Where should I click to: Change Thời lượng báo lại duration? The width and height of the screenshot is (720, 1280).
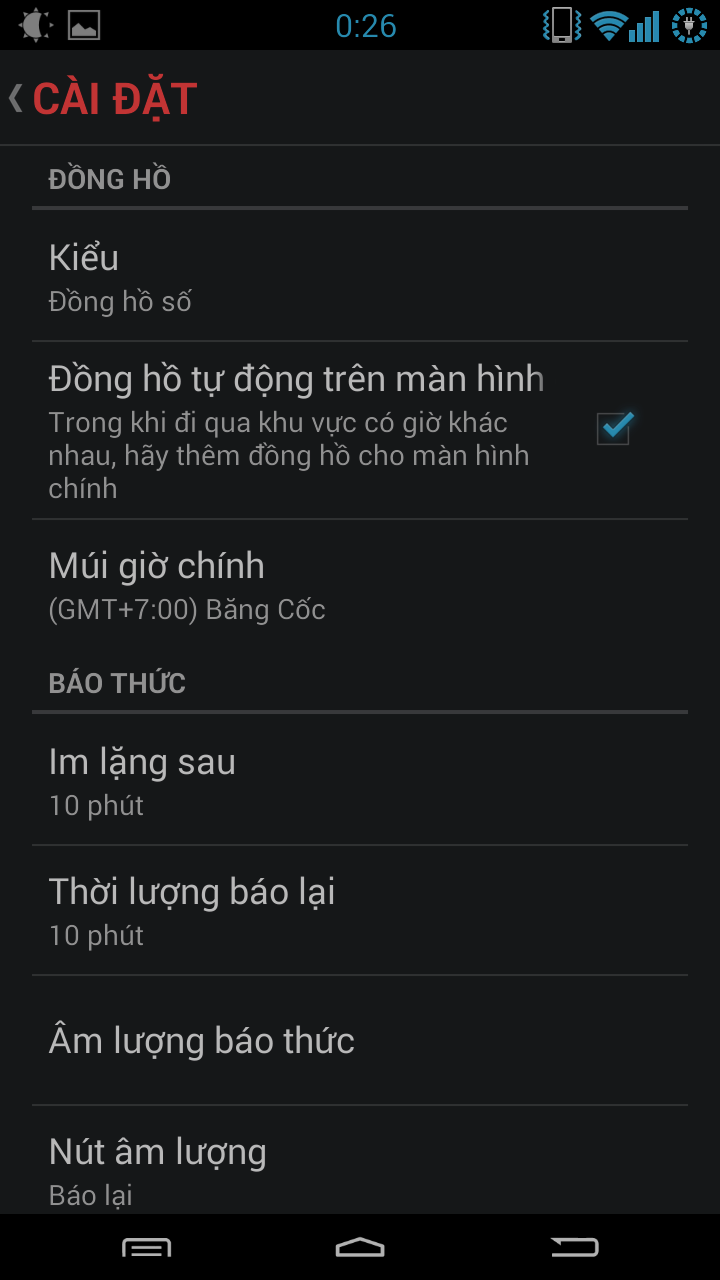(x=360, y=910)
